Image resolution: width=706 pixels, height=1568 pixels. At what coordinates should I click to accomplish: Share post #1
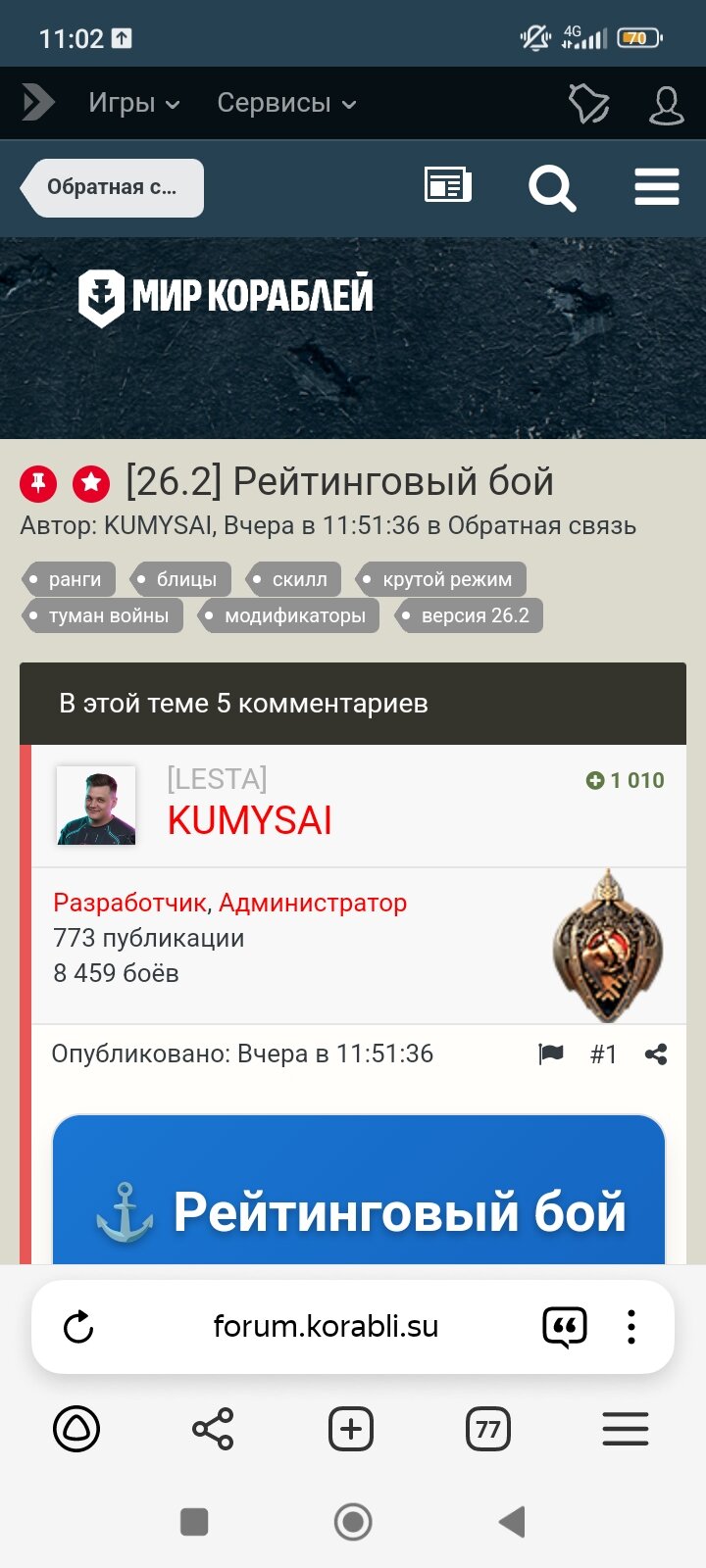(656, 1053)
